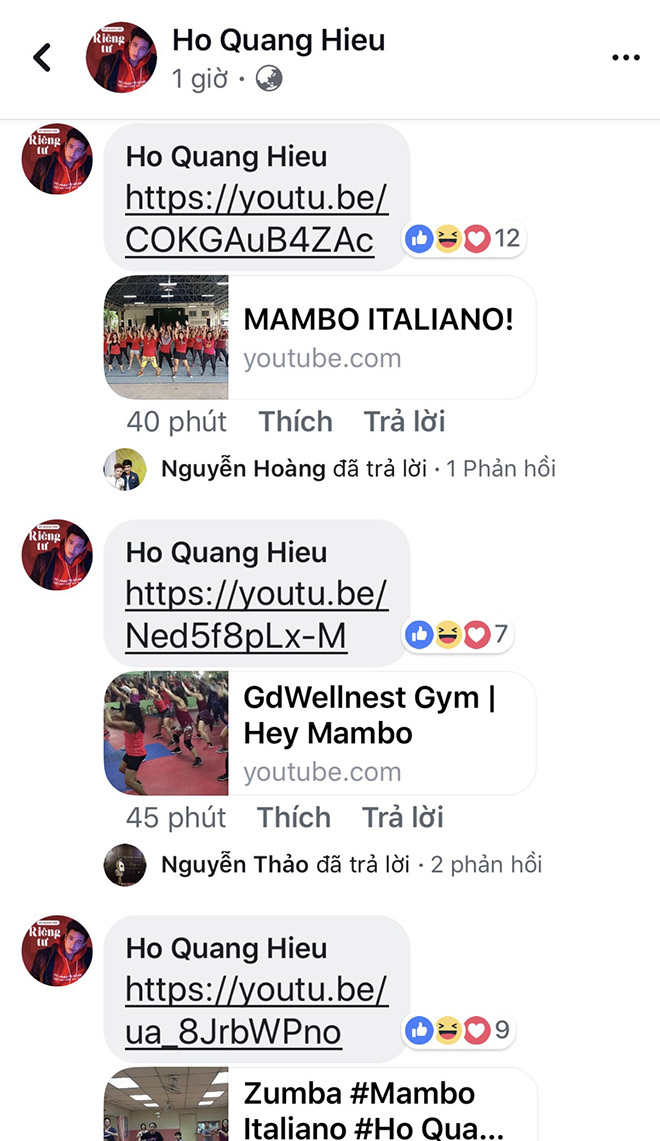Expand Nguyễn Thảo's 2 replies

click(x=350, y=864)
